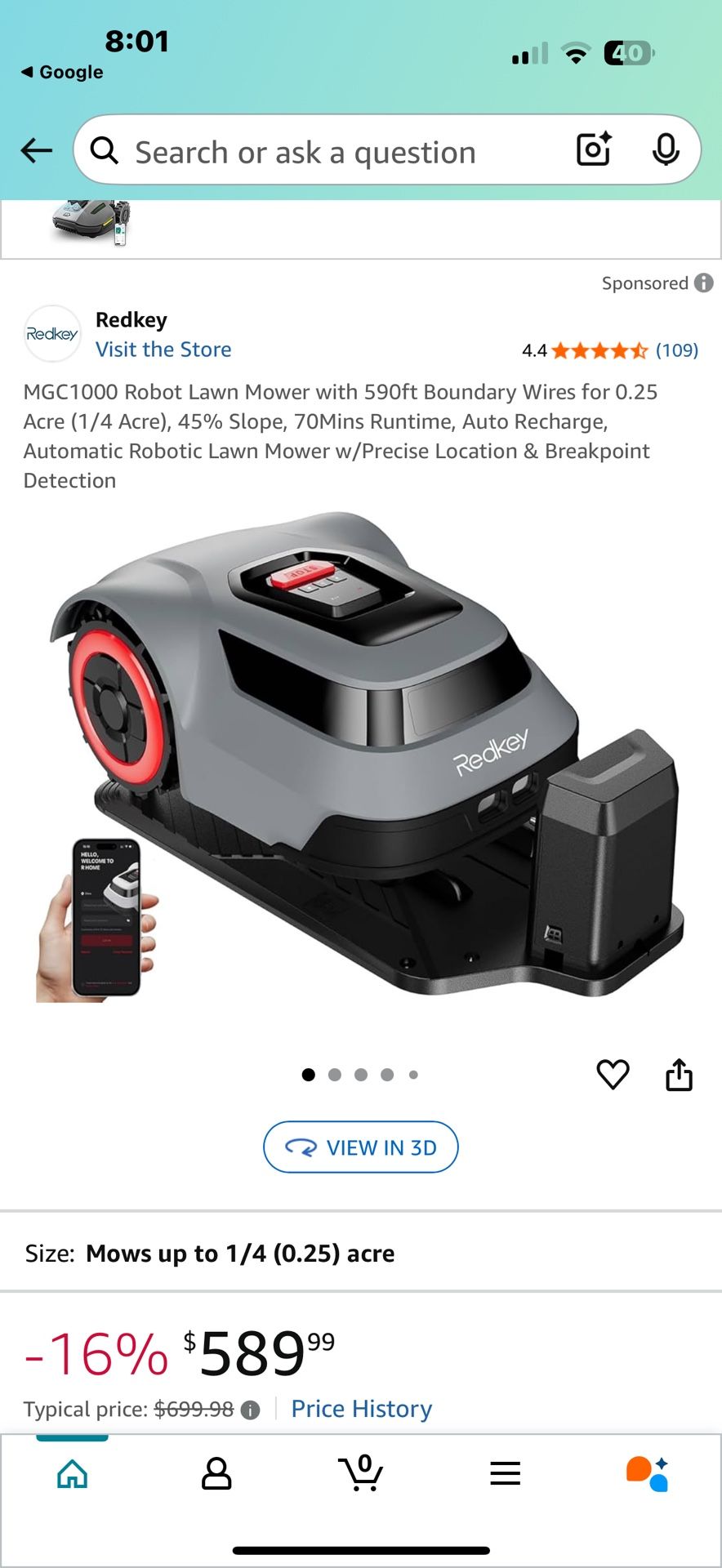
Task: Visit the Redkey store
Action: click(163, 350)
